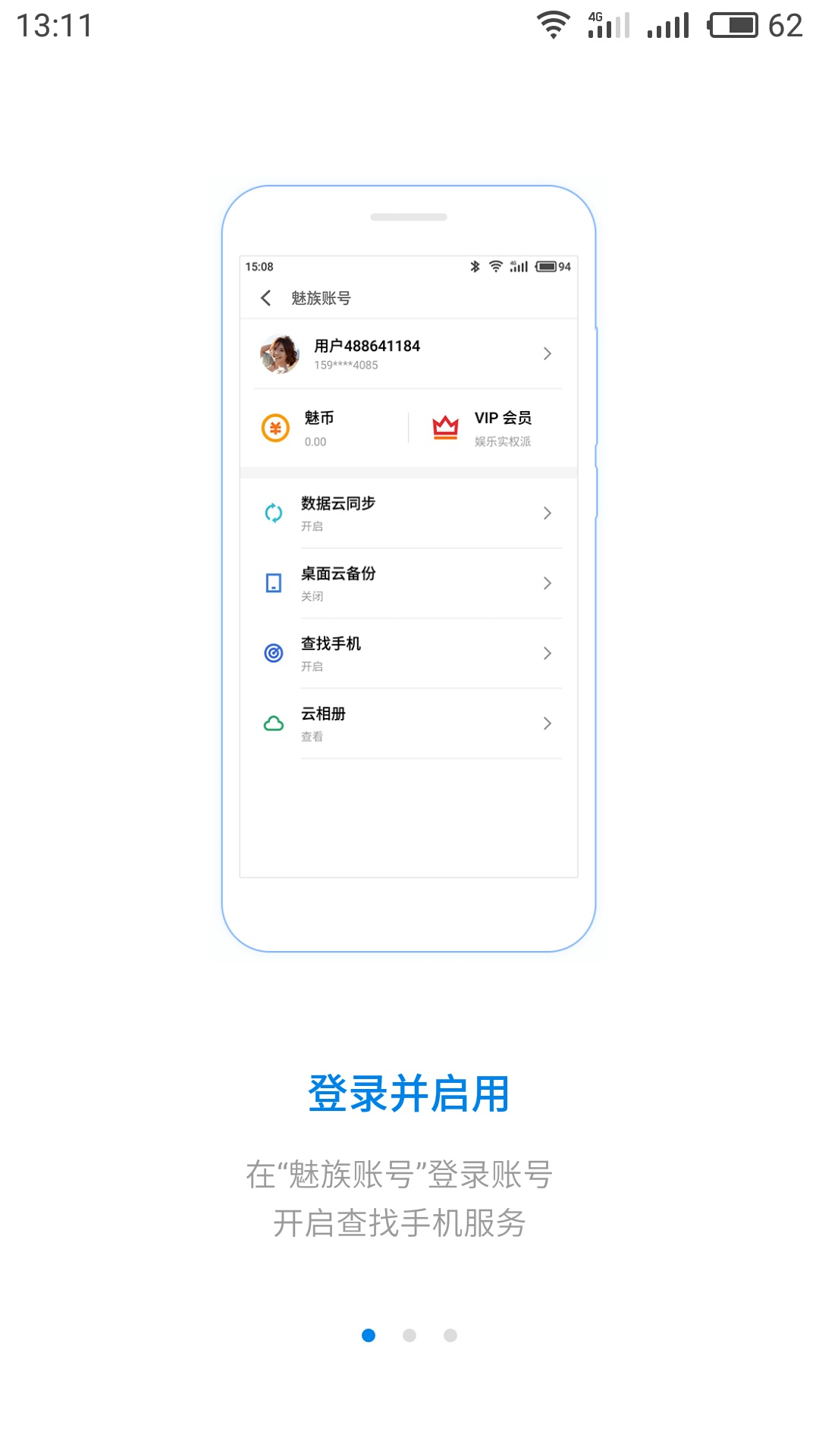Screen dimensions: 819x1456
Task: Tap the back arrow beside 魅族账号
Action: [x=265, y=298]
